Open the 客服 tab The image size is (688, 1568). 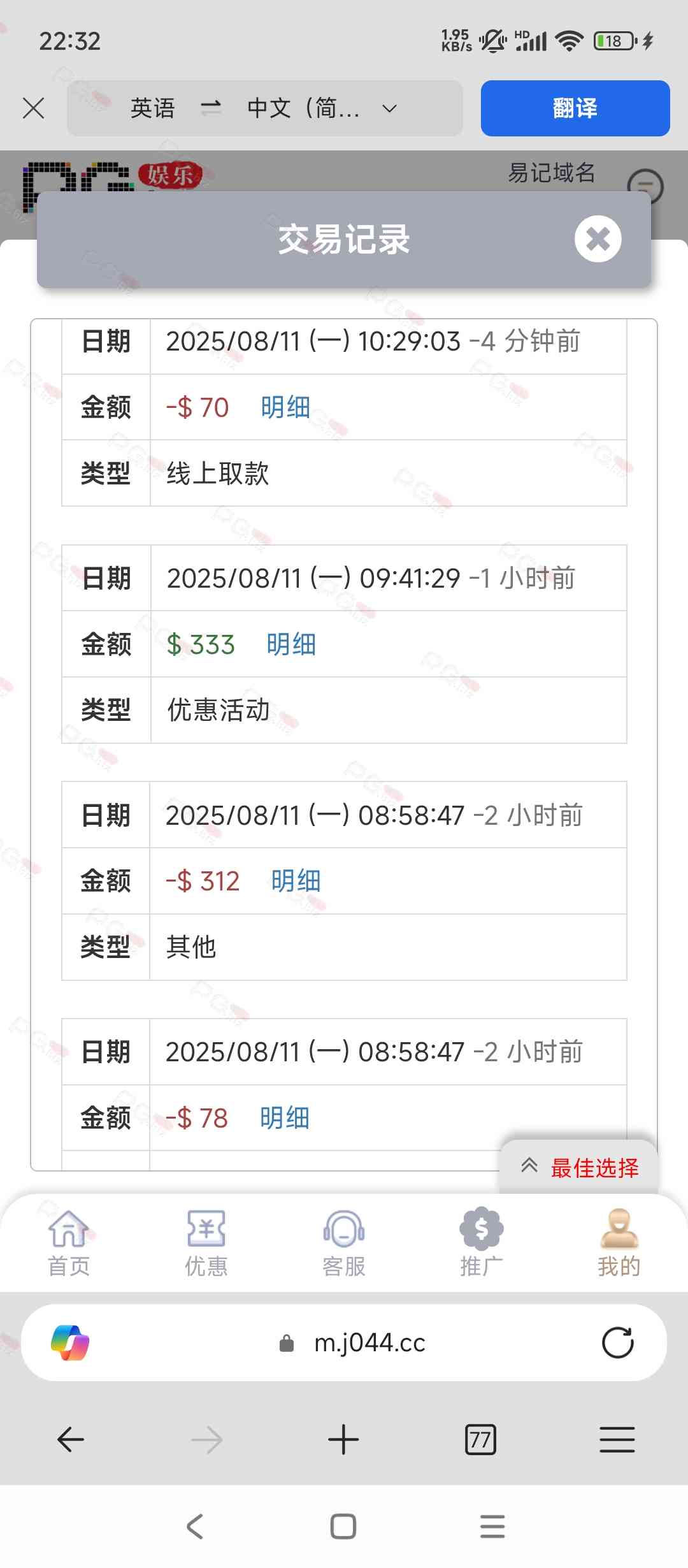click(x=344, y=1243)
